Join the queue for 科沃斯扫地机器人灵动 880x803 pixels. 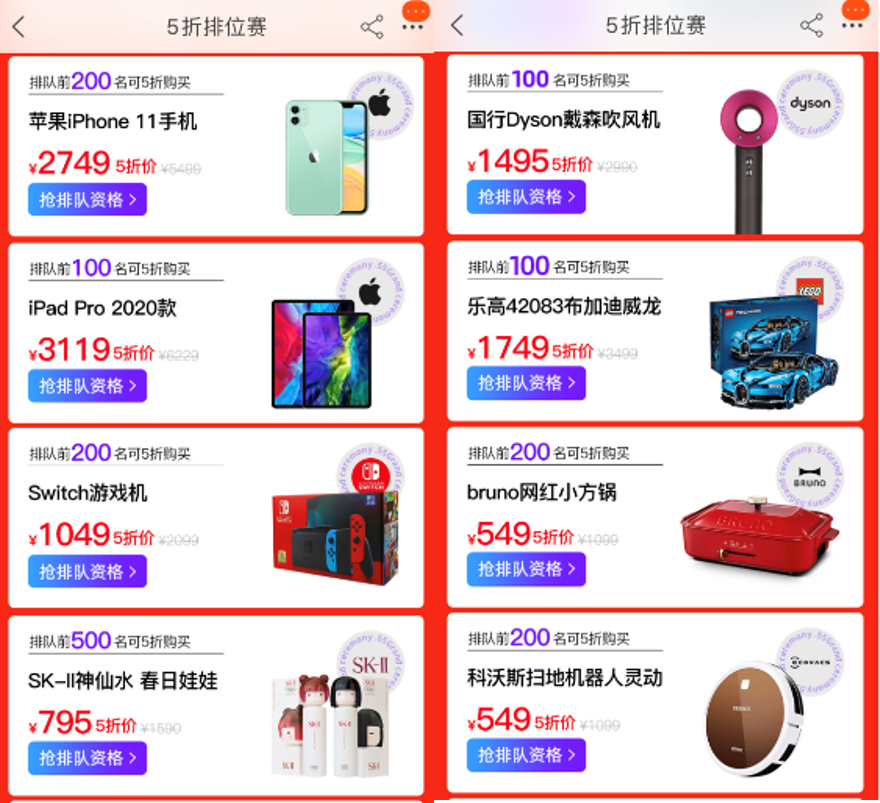pos(526,754)
